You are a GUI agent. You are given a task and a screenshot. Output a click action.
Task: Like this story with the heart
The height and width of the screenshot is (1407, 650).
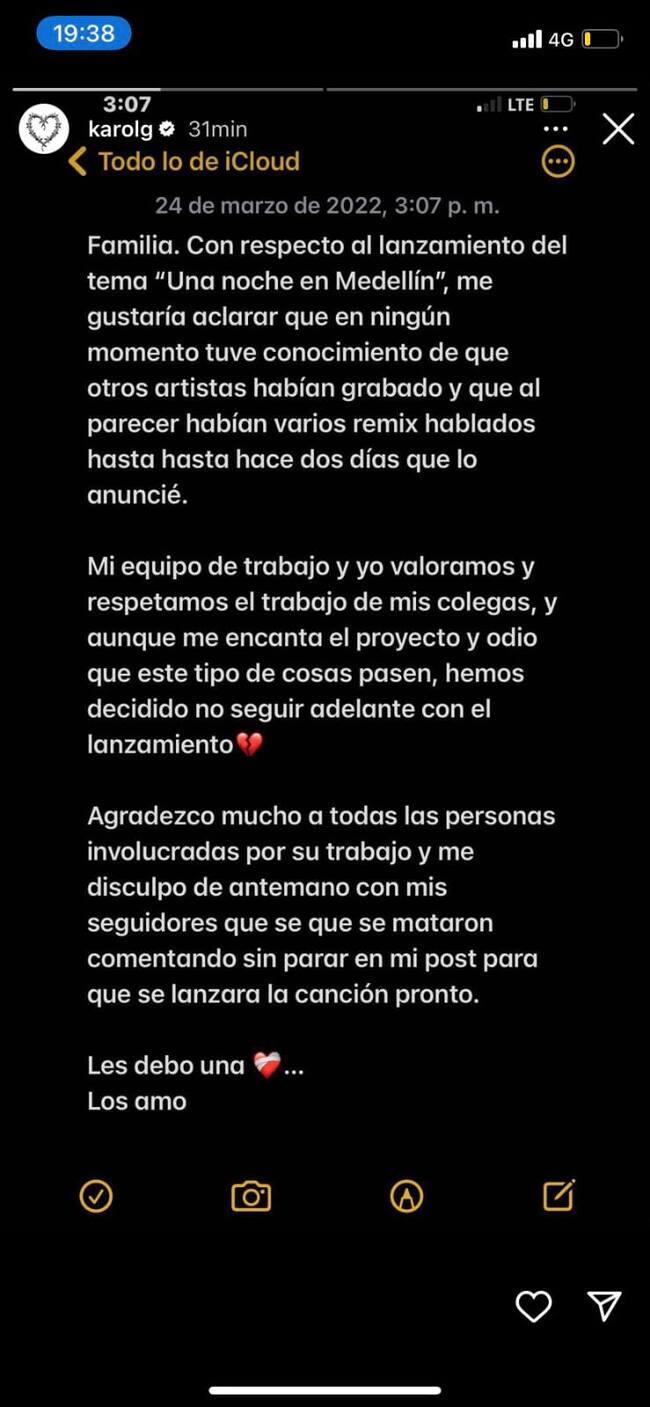click(533, 1306)
